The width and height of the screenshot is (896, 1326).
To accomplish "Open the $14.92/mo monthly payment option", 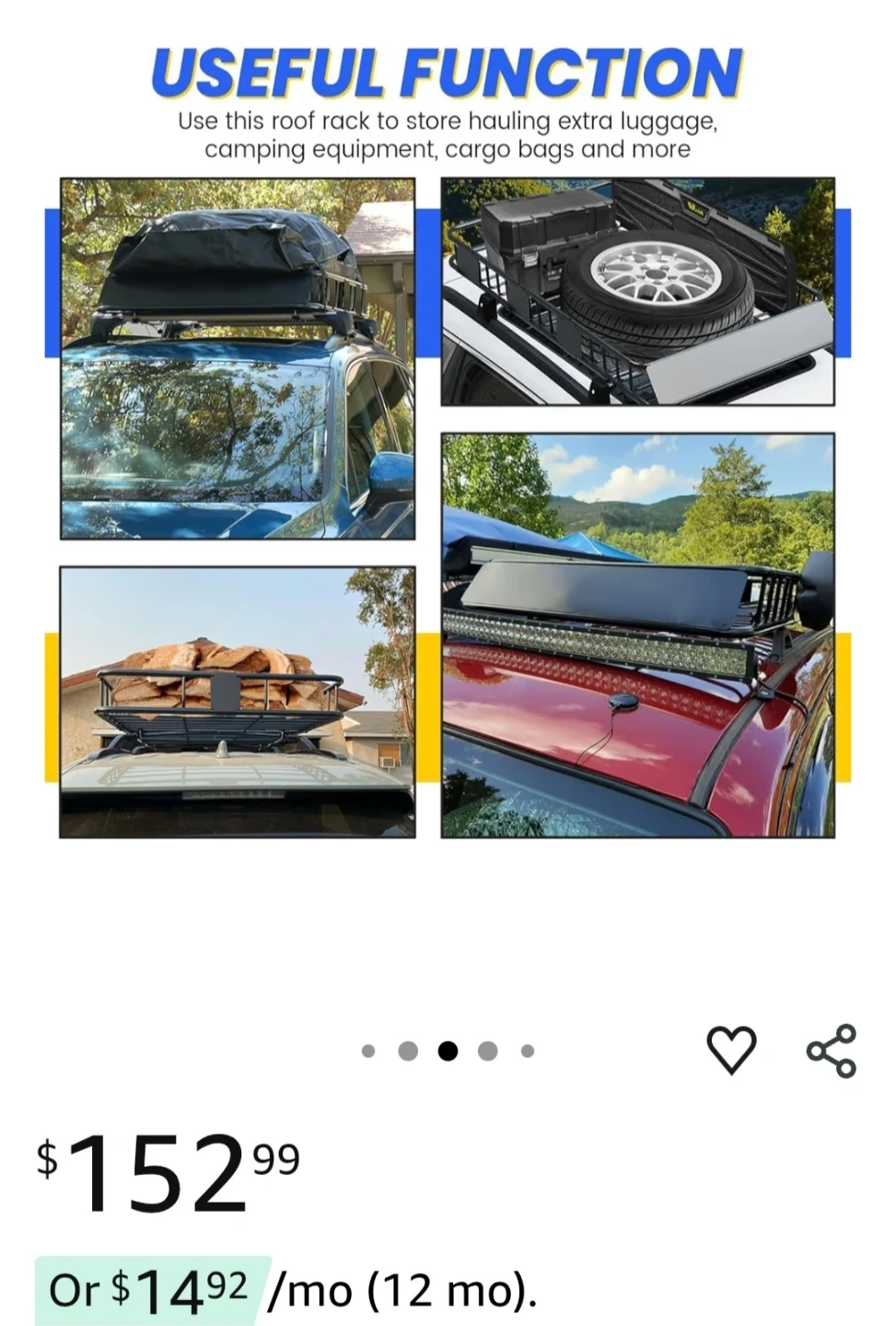I will coord(286,1290).
